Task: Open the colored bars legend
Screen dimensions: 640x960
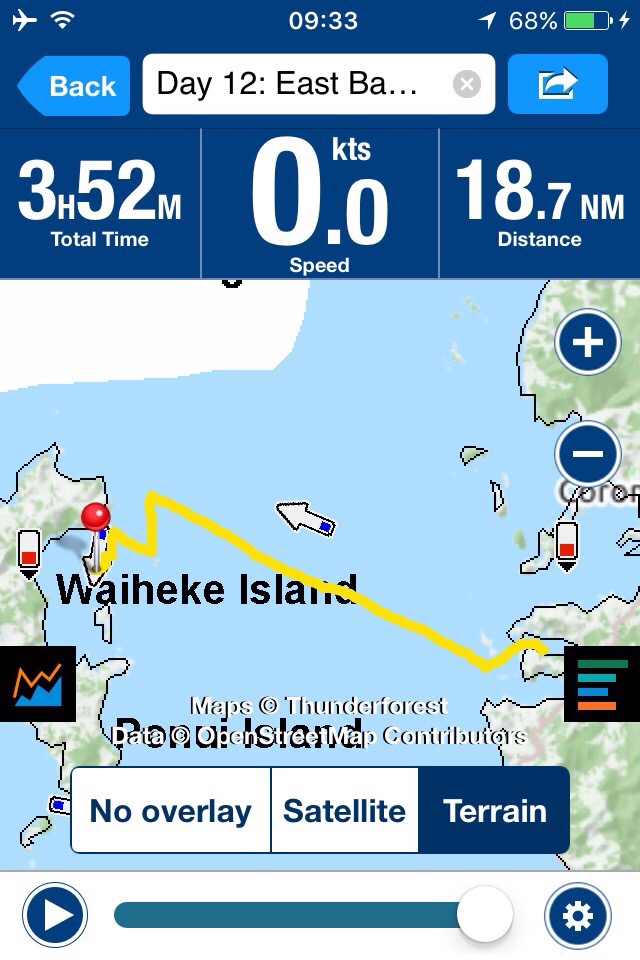Action: (x=602, y=684)
